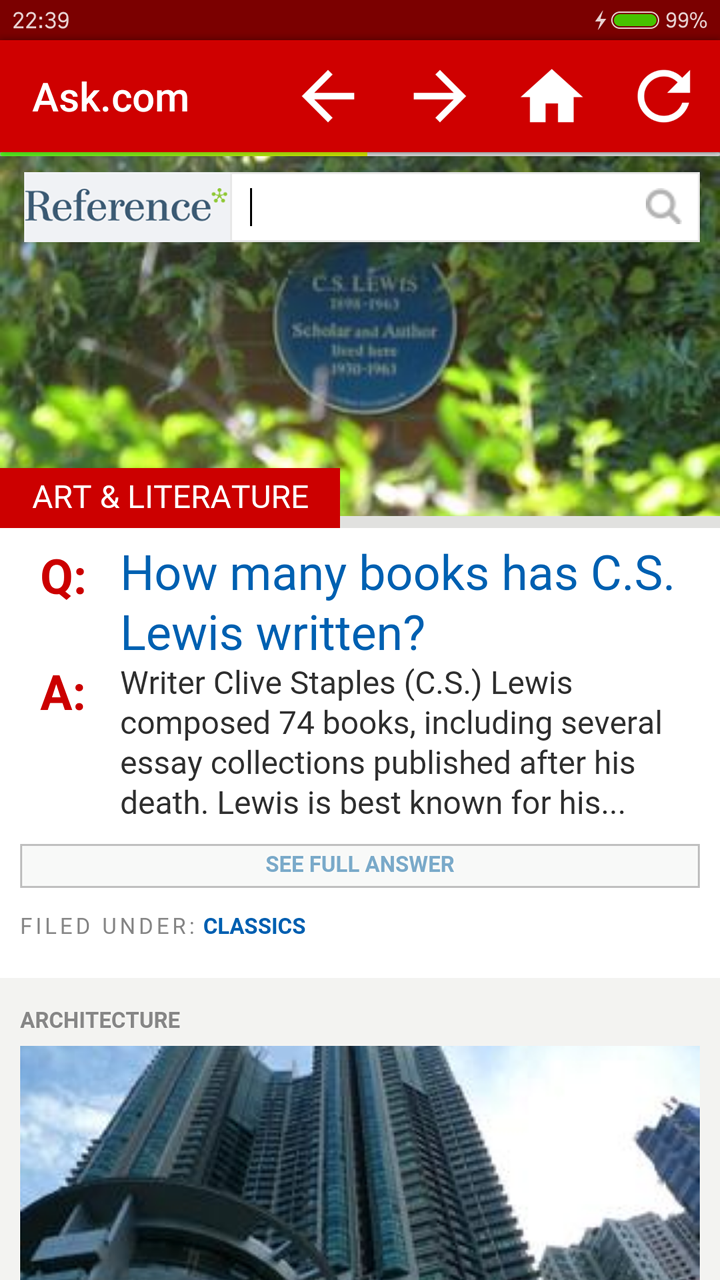Image resolution: width=720 pixels, height=1280 pixels.
Task: Open the C.S. Lewis books question
Action: pyautogui.click(x=397, y=602)
